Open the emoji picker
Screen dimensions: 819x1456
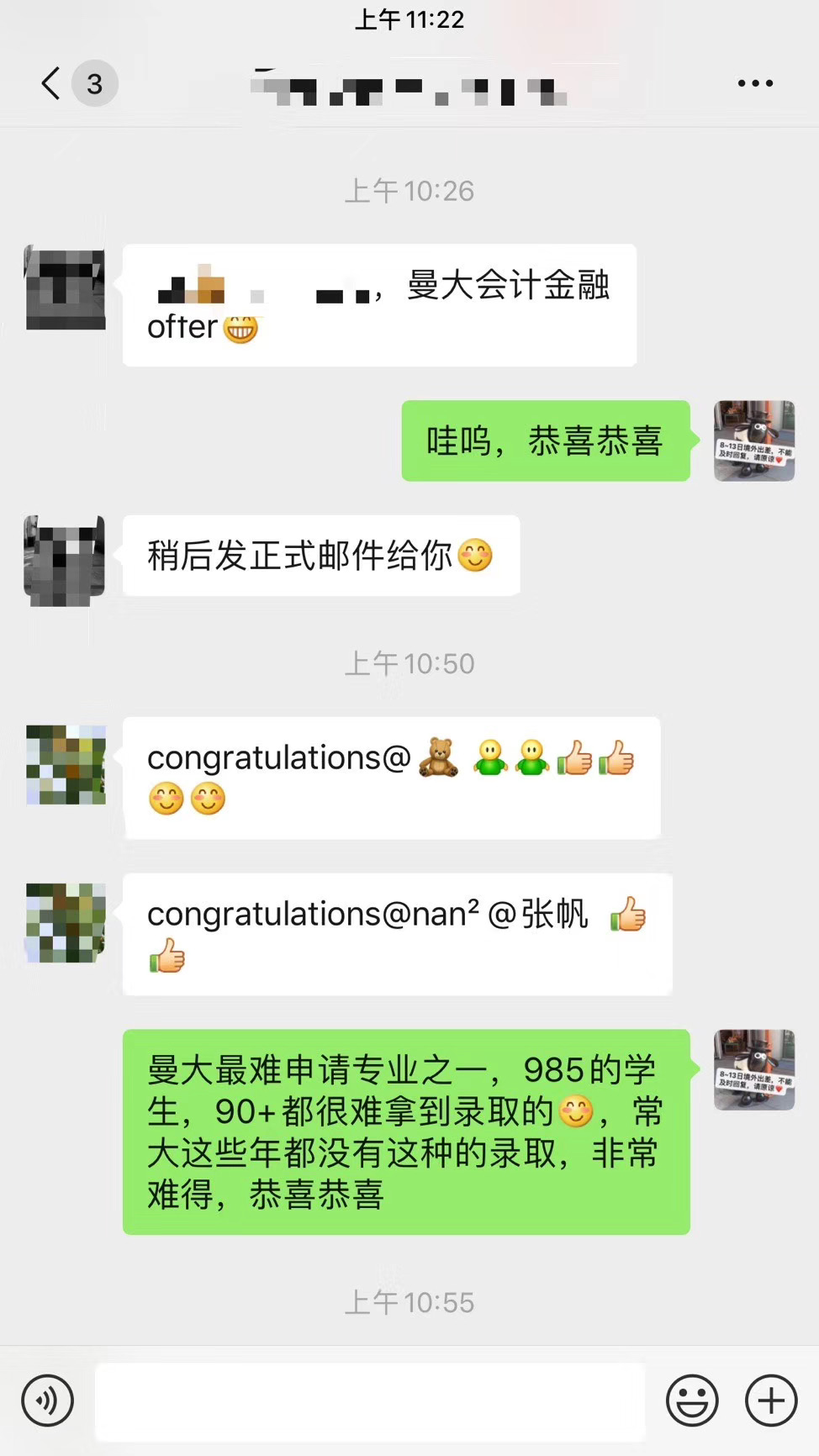click(x=692, y=1401)
